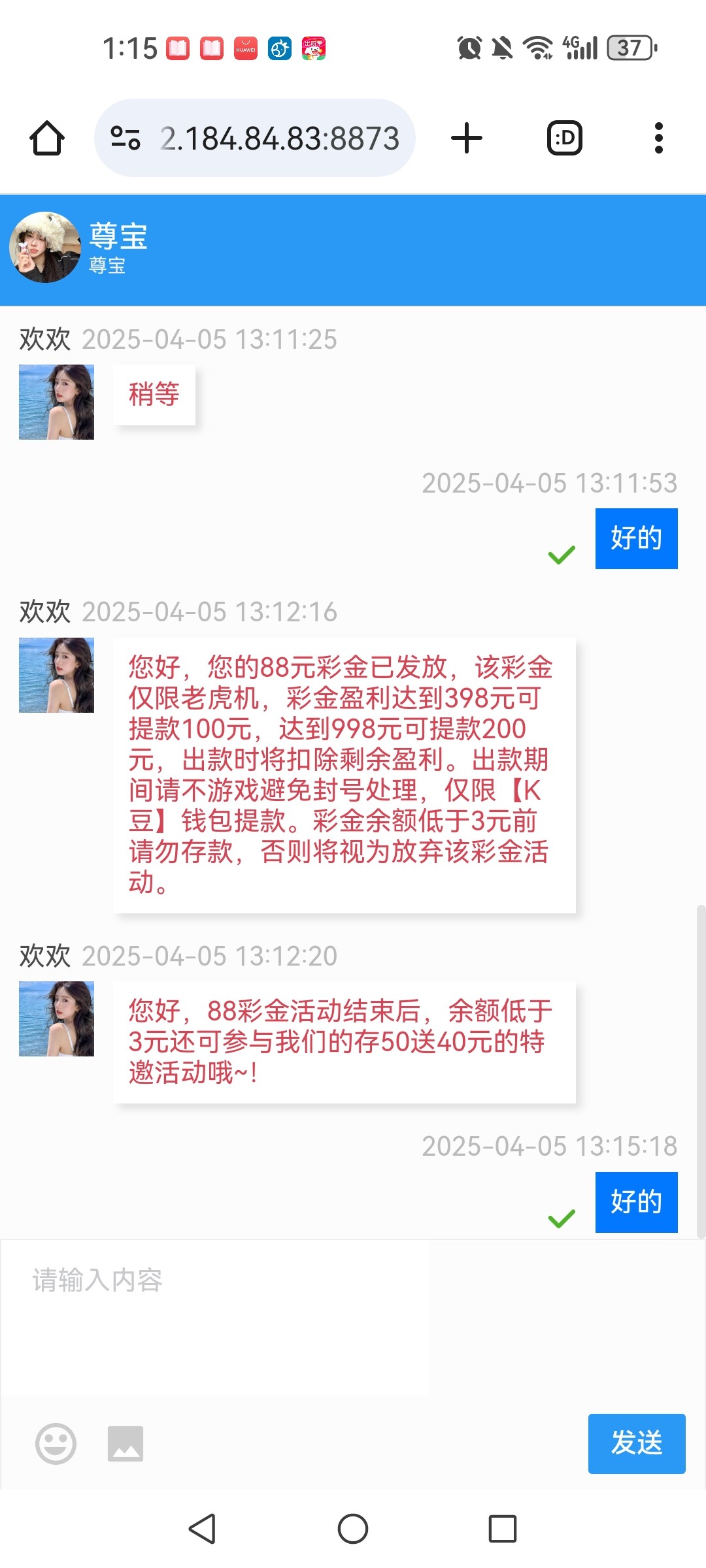706x1568 pixels.
Task: Open the recent apps overview
Action: (x=502, y=1529)
